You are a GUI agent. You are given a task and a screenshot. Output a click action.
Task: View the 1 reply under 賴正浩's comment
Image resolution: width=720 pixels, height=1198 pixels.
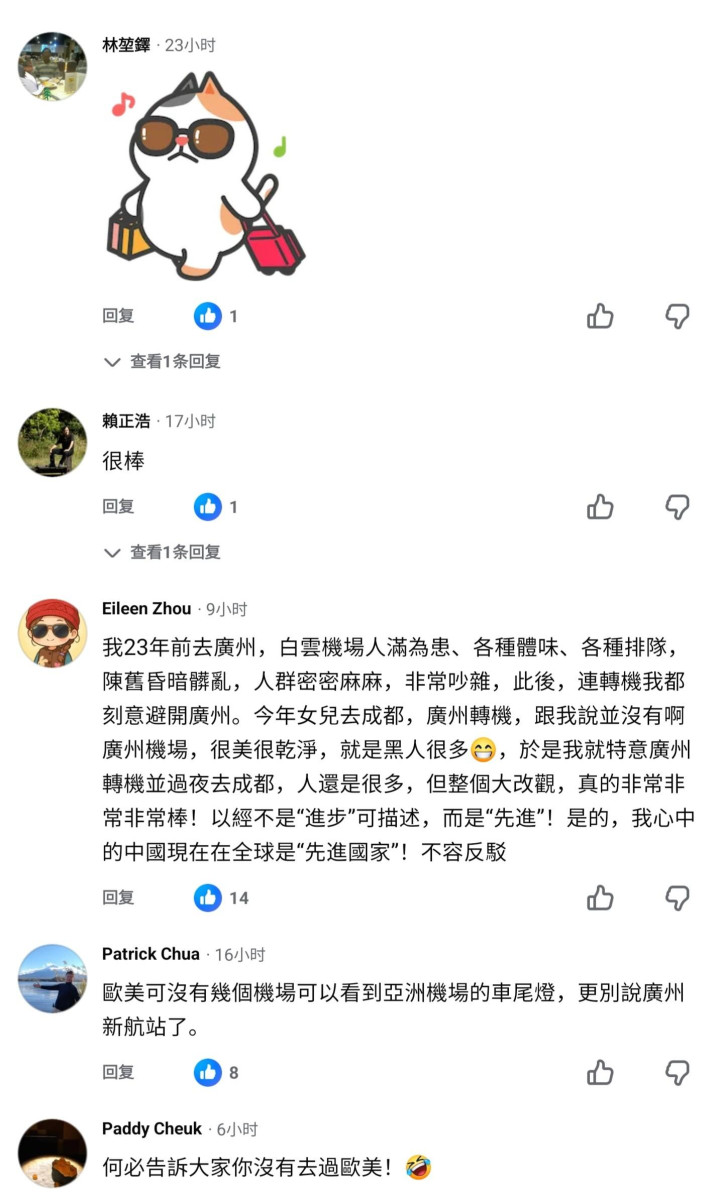[x=163, y=552]
